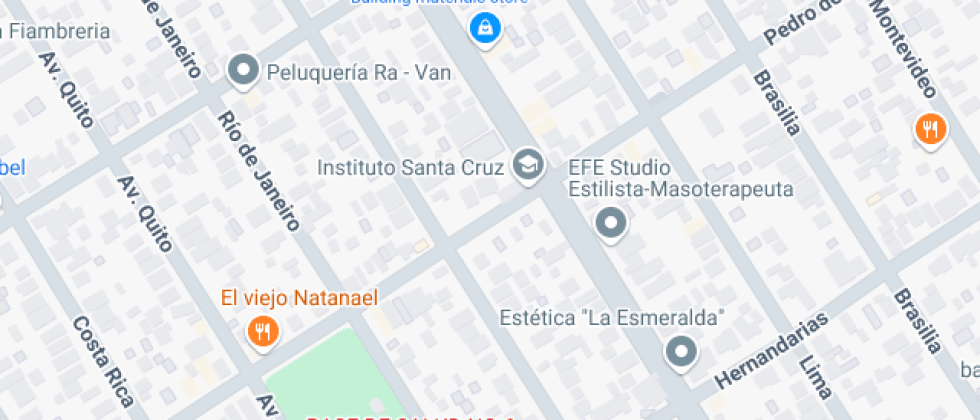Tap the EFE Studio Estilista-Masoterapeuta pin
Image resolution: width=980 pixels, height=420 pixels.
(611, 224)
